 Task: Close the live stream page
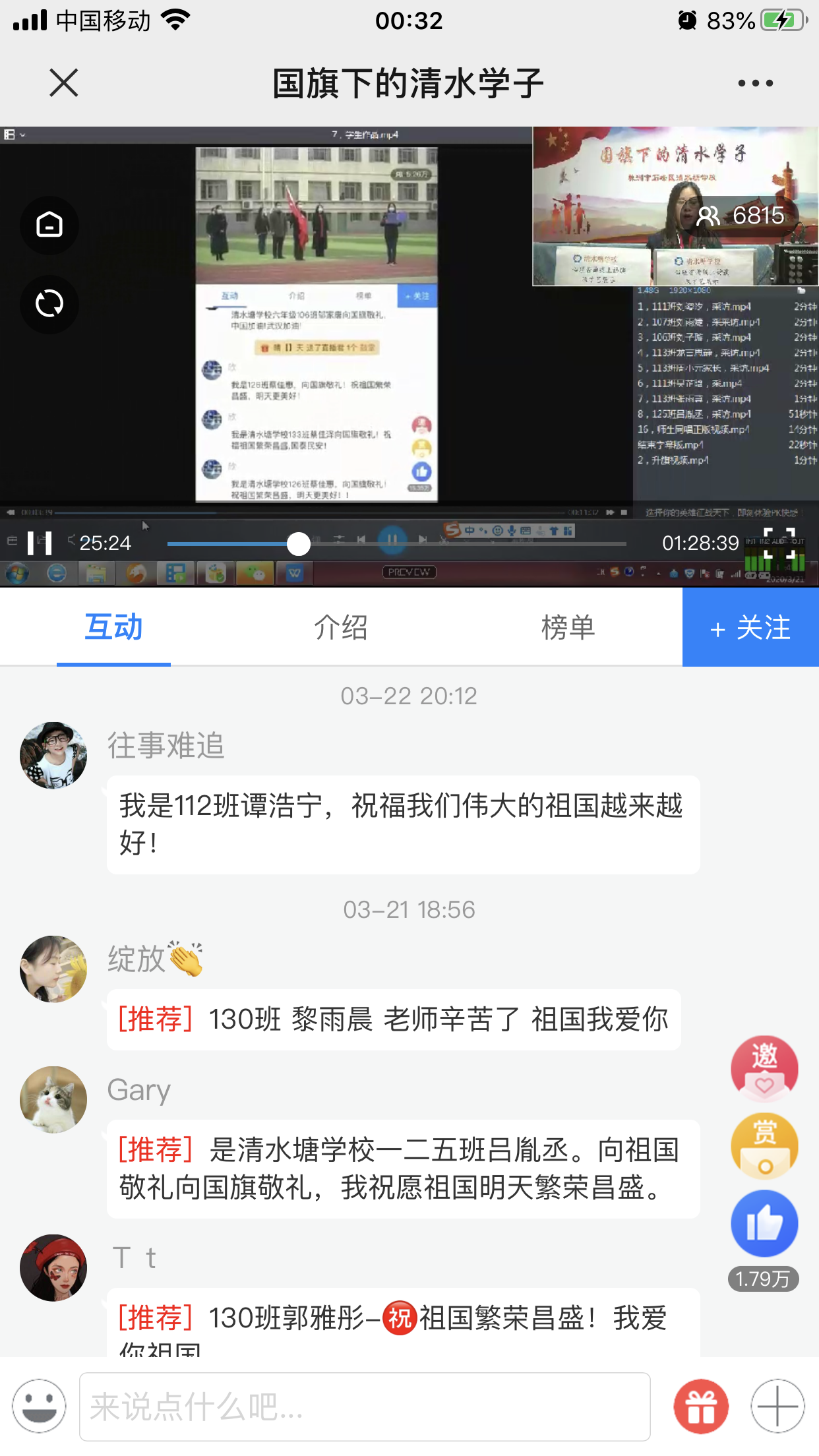64,83
